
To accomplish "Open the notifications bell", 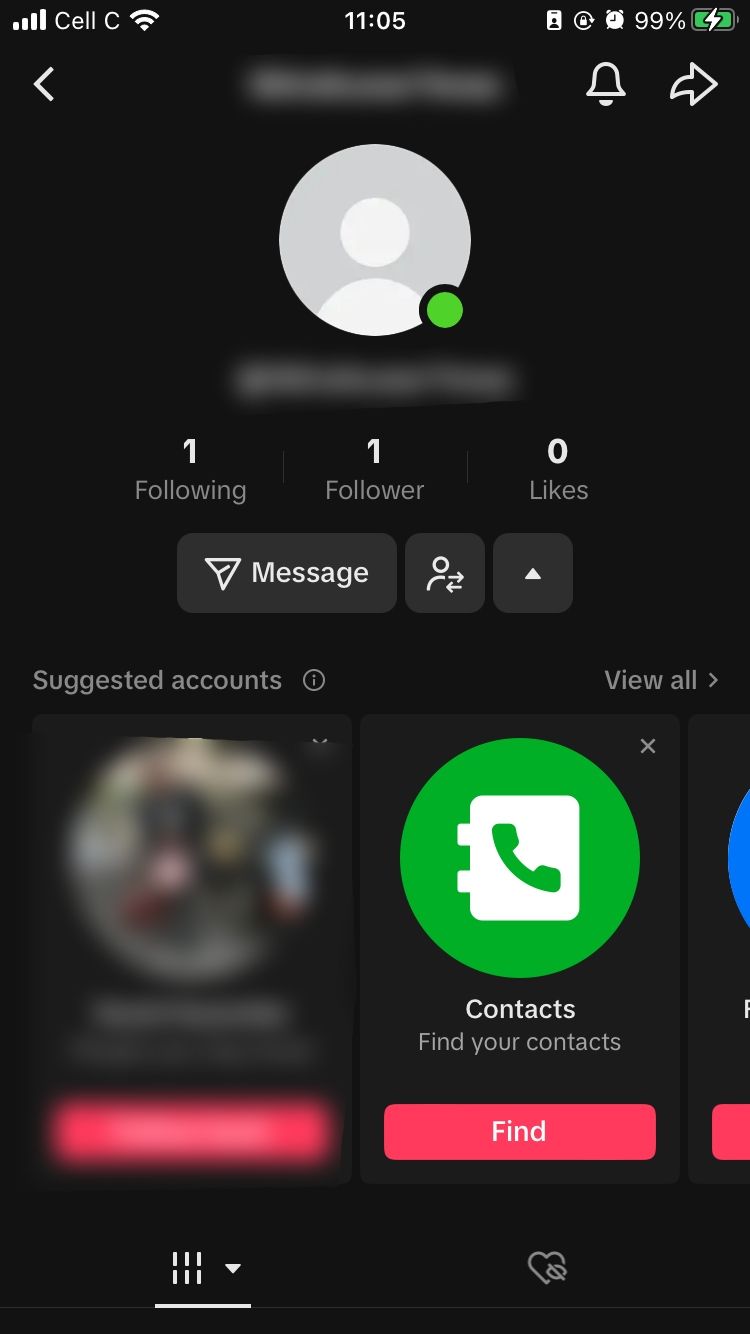I will point(605,85).
